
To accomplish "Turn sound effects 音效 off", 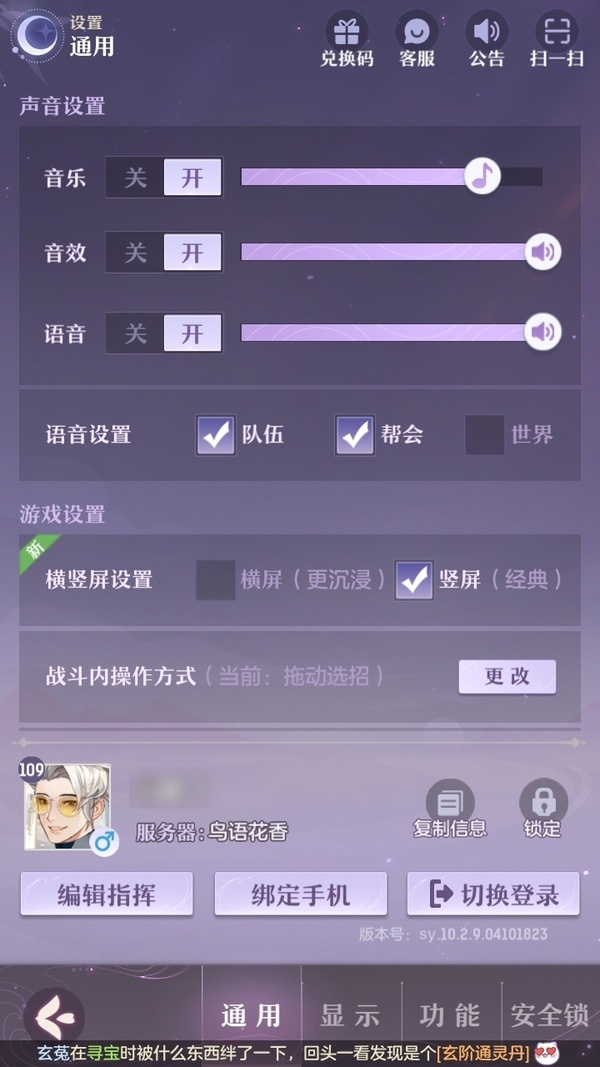I will coord(135,253).
